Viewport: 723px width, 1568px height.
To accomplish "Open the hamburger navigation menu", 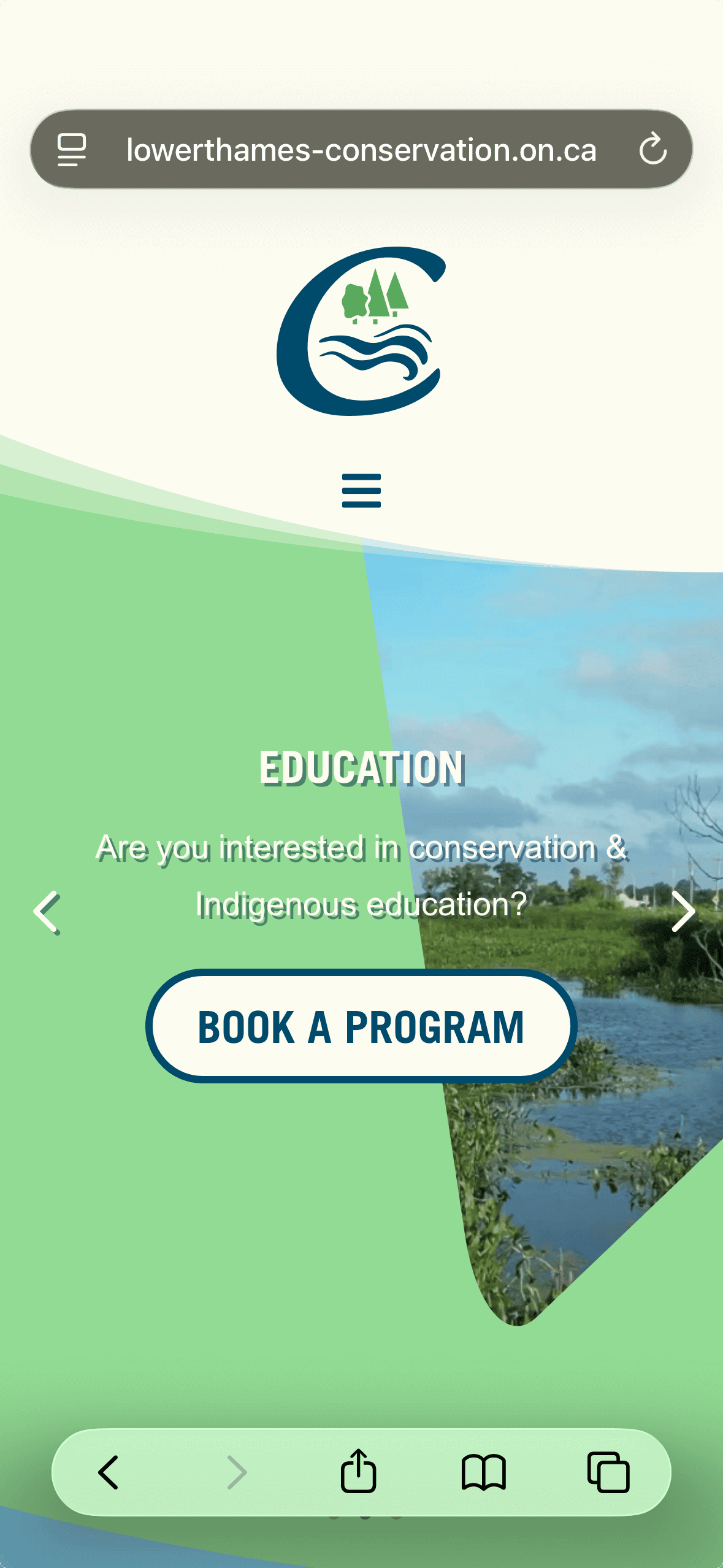I will pos(361,490).
